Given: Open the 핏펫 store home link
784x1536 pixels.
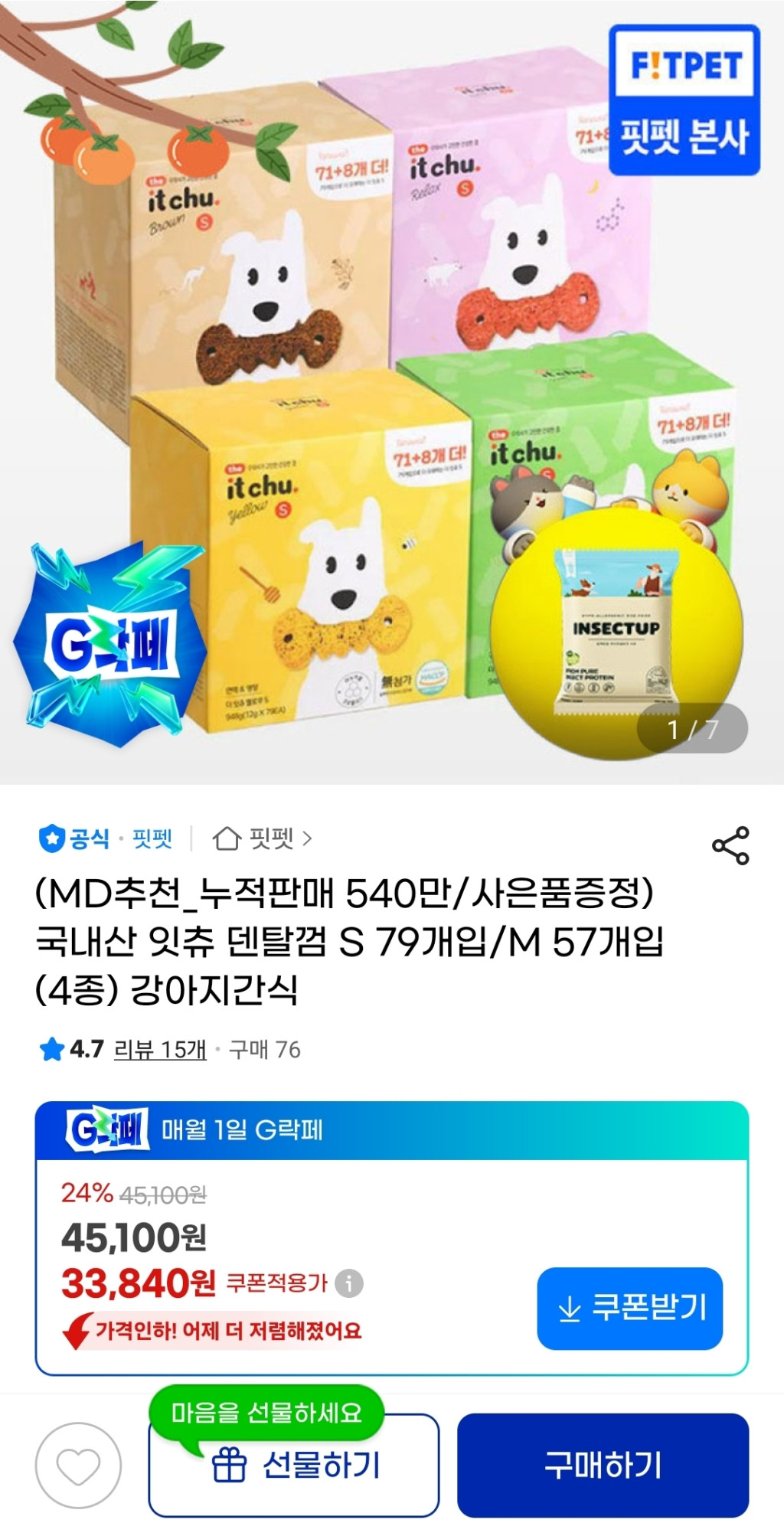Looking at the screenshot, I should click(263, 838).
